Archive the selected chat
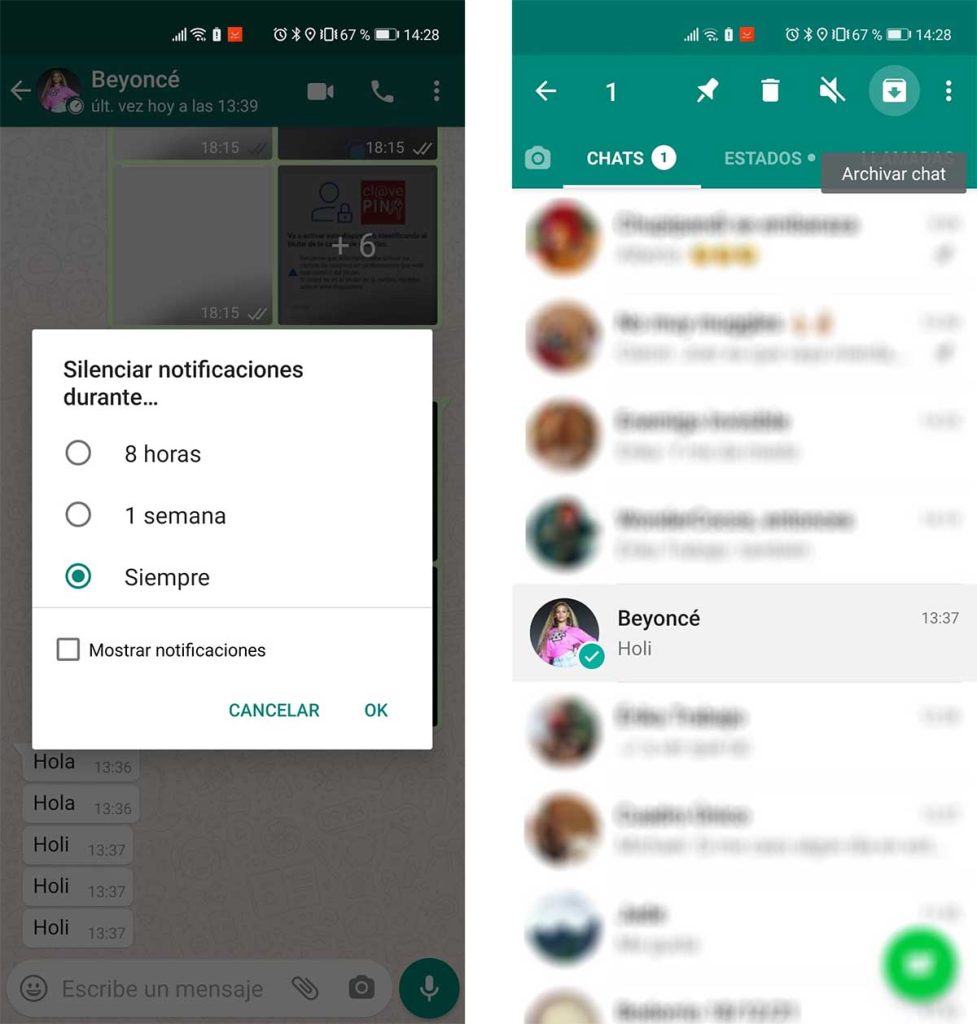The image size is (977, 1024). 893,91
